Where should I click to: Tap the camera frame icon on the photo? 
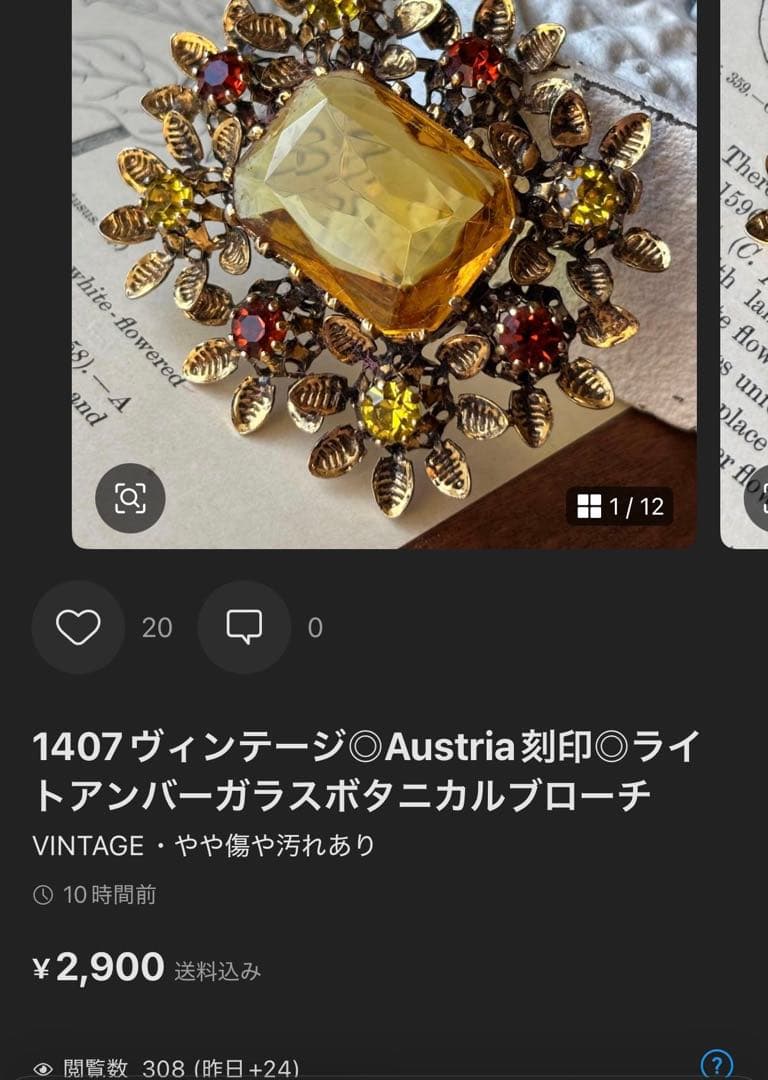pos(129,496)
